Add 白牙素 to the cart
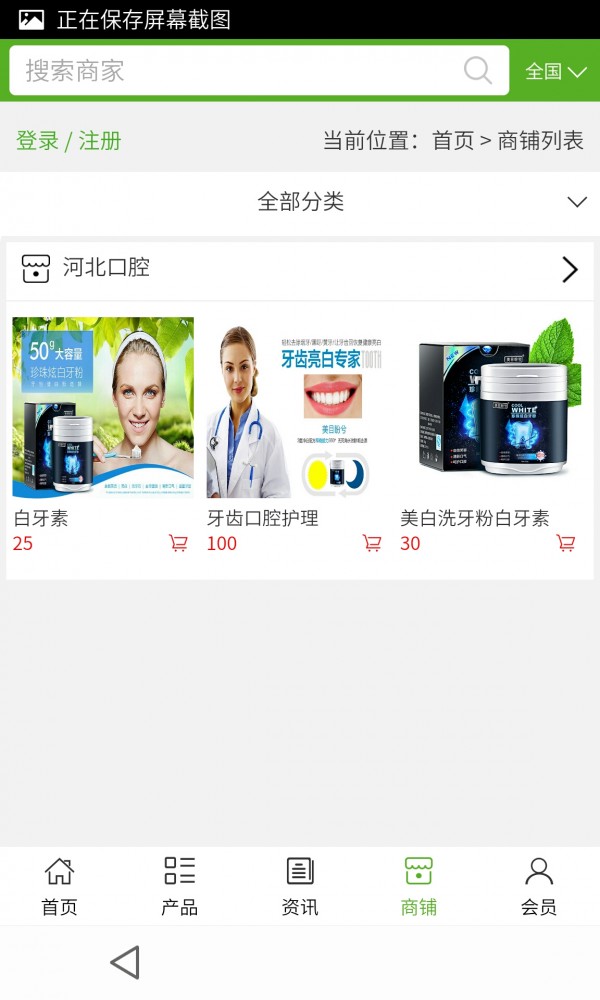Viewport: 600px width, 1000px height. click(x=178, y=543)
